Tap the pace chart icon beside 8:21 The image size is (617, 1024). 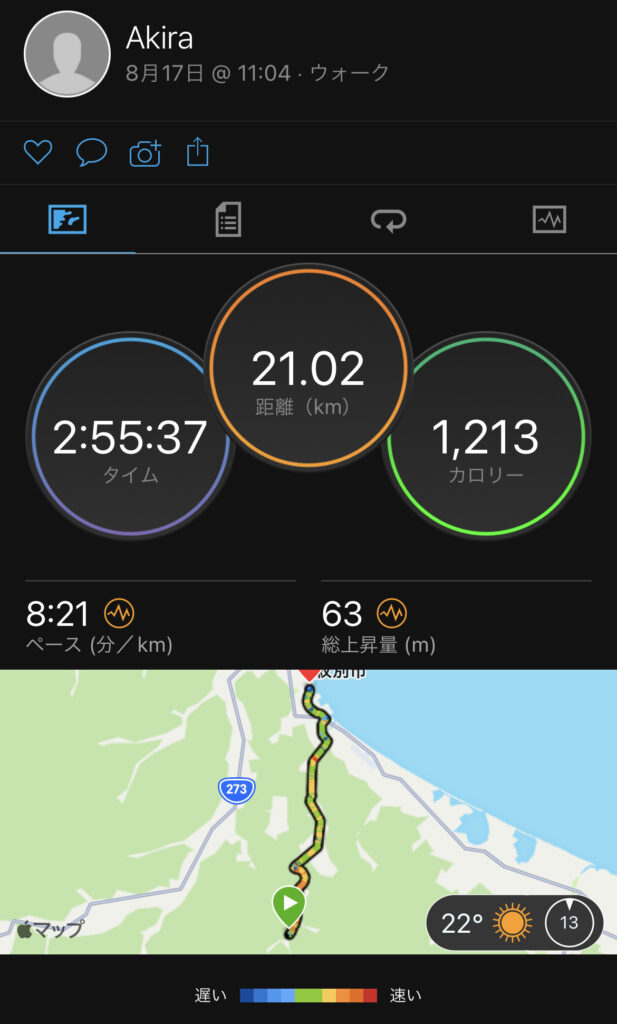point(119,612)
